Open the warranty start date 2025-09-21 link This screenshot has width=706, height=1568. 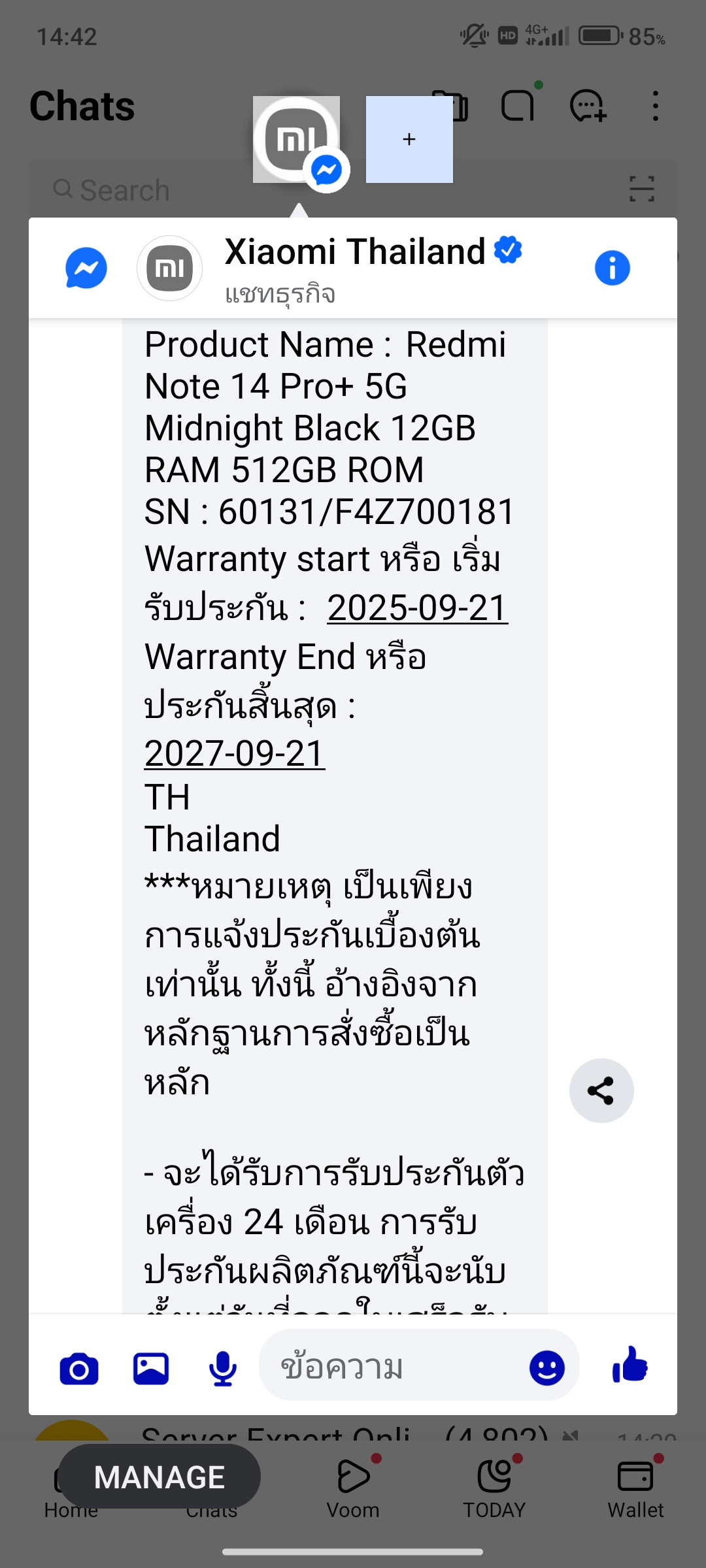click(417, 608)
